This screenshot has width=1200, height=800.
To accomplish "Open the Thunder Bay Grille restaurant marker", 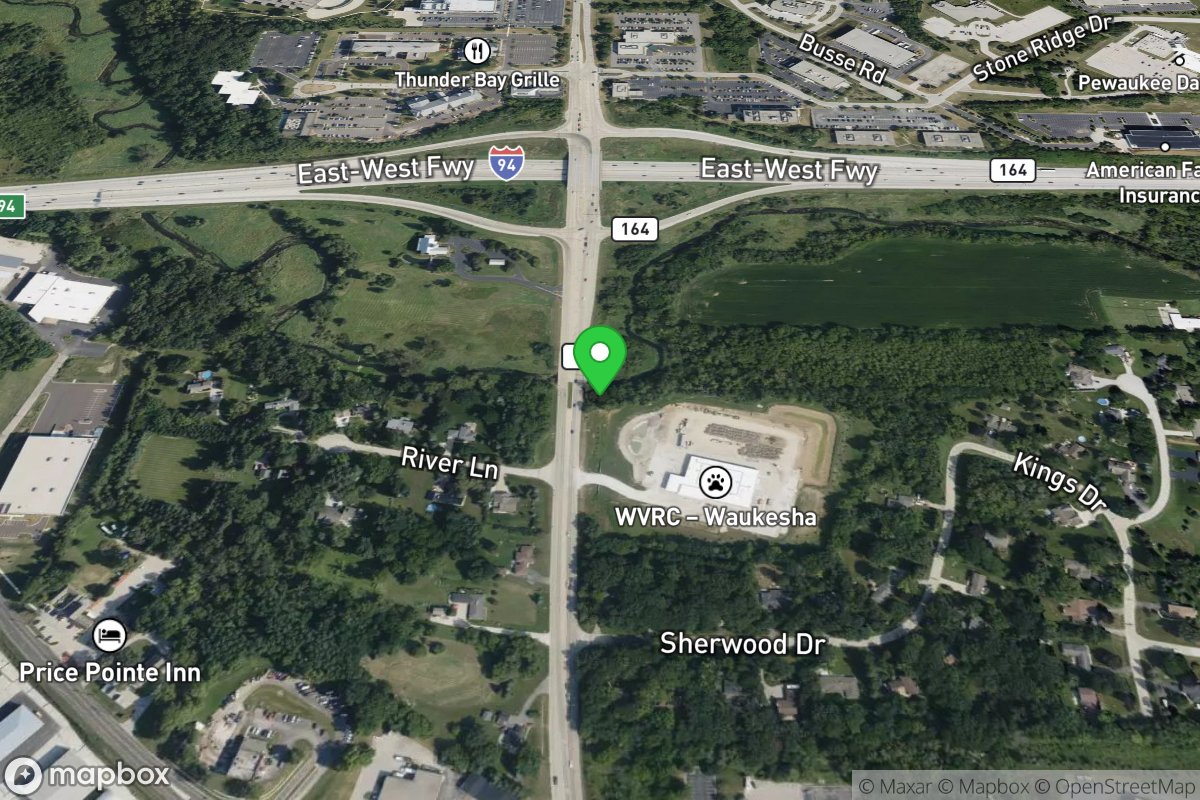I will pos(477,50).
